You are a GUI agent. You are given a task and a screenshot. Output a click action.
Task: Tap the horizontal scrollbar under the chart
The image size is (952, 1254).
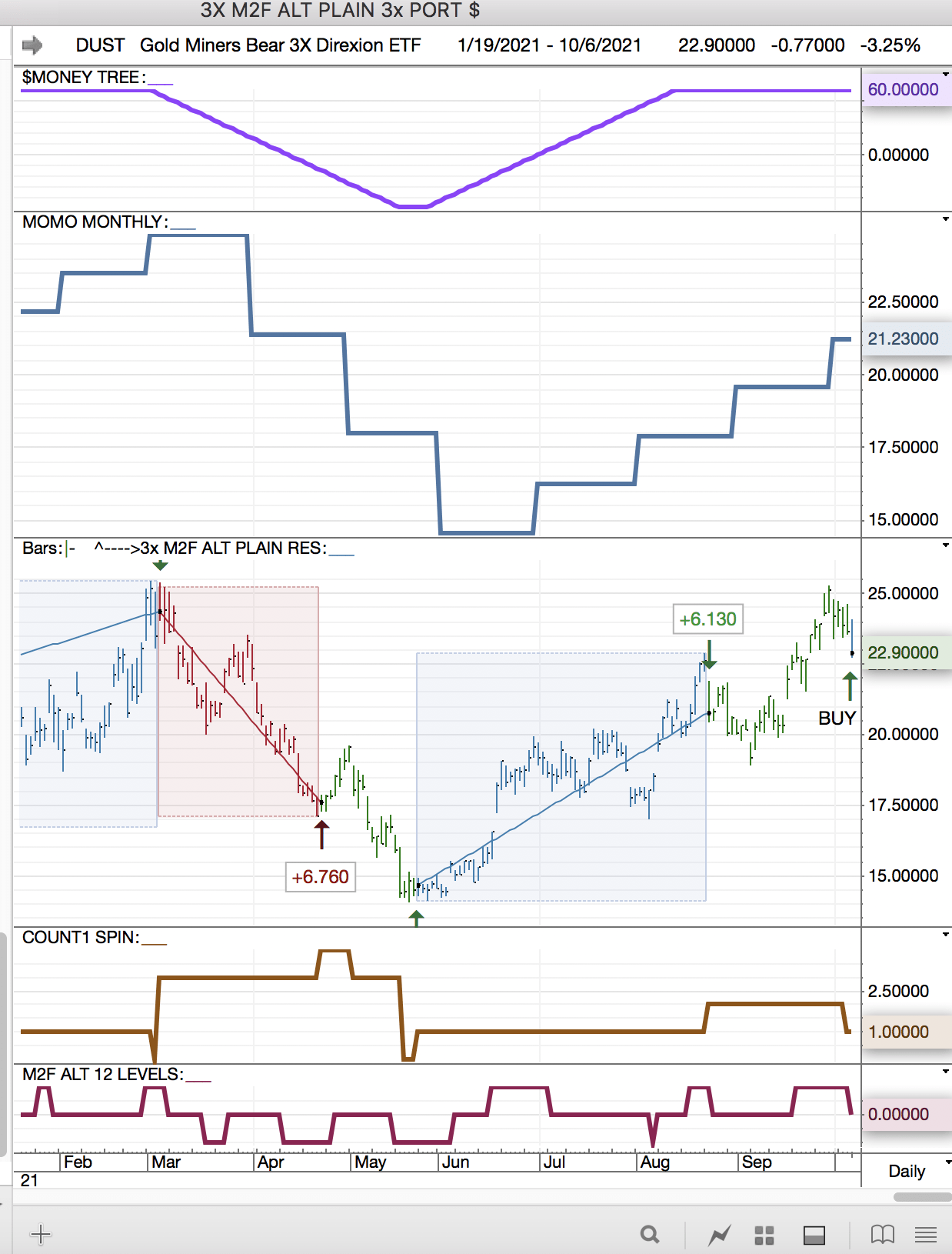921,1197
